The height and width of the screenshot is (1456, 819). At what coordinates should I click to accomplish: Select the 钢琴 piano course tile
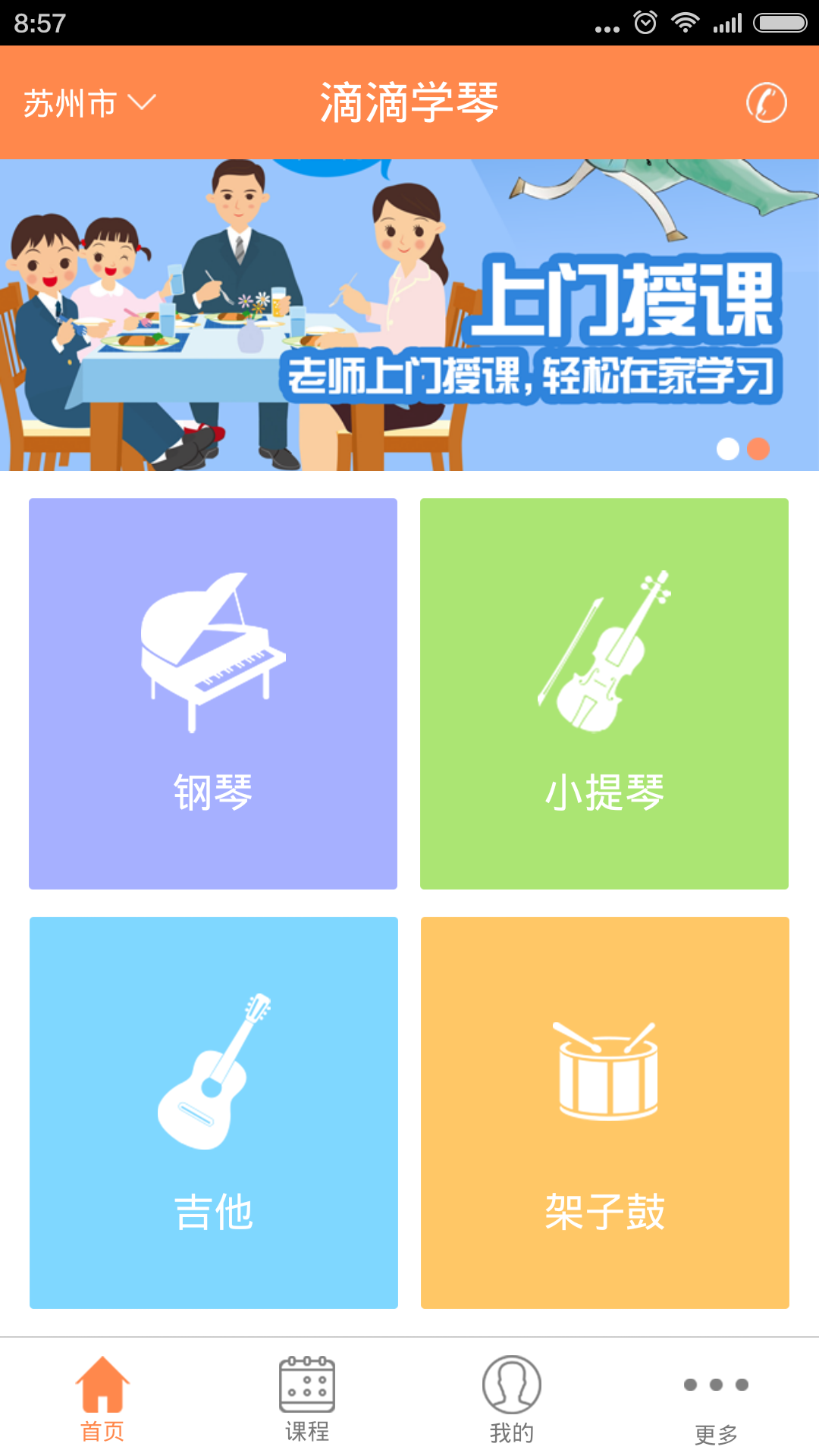coord(213,693)
